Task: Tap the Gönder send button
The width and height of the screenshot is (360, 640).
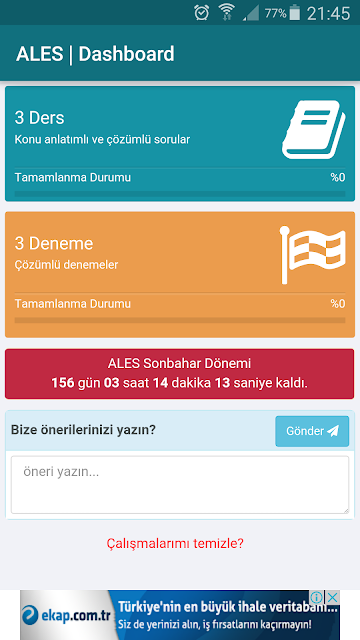Action: (x=312, y=431)
